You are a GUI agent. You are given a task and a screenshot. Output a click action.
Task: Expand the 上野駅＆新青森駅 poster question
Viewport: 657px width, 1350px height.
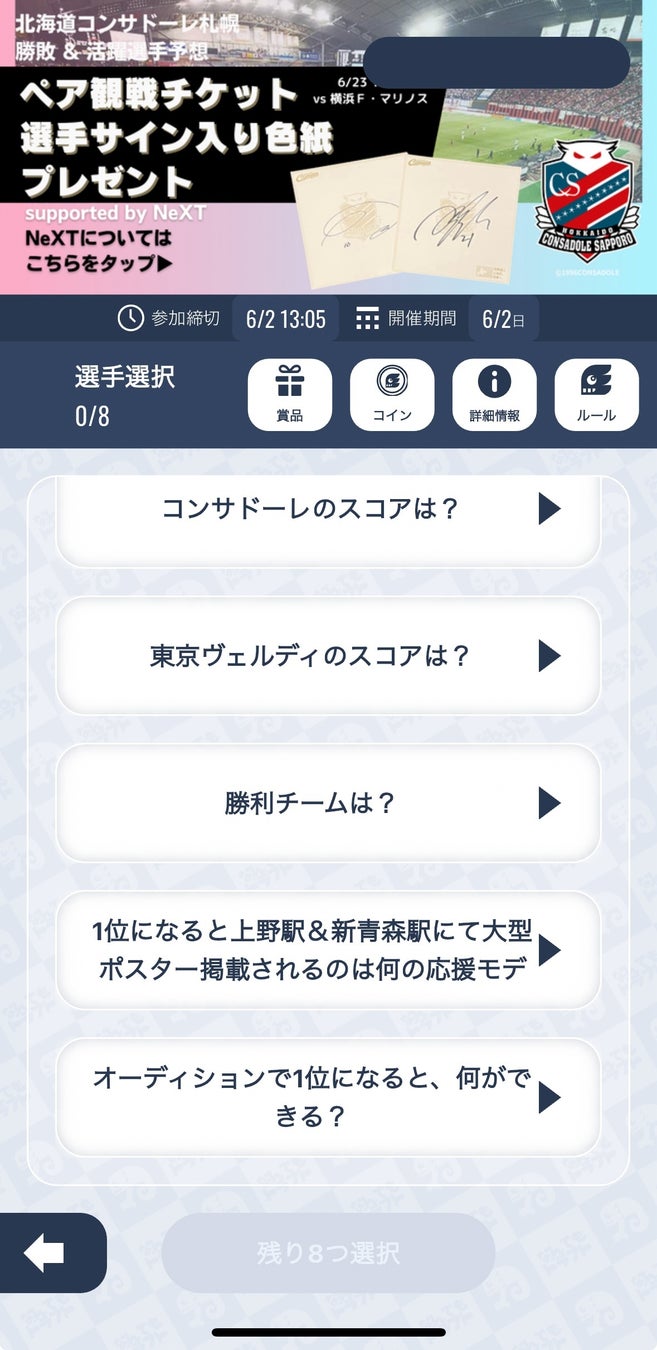[328, 950]
